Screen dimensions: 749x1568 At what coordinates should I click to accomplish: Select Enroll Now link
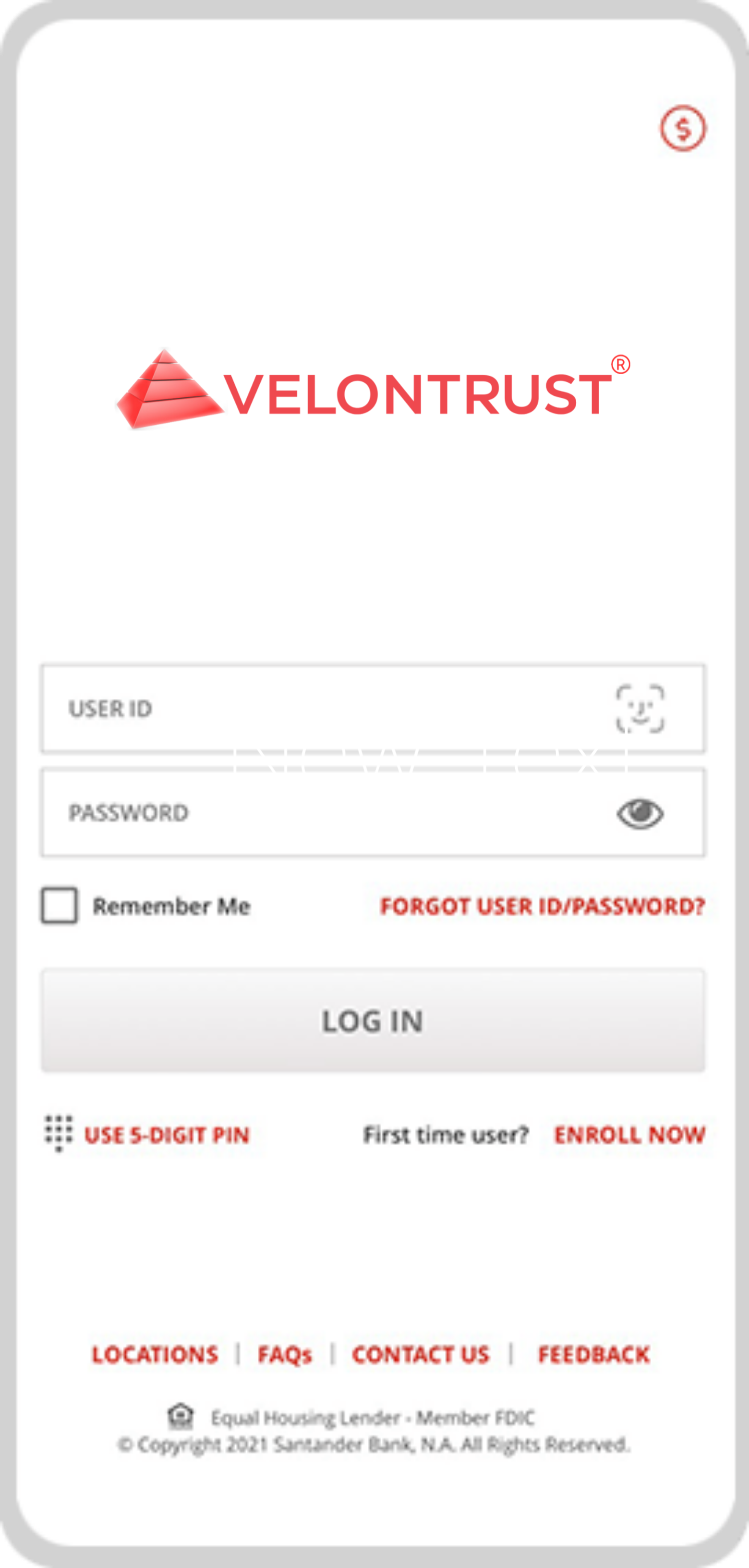[629, 1135]
